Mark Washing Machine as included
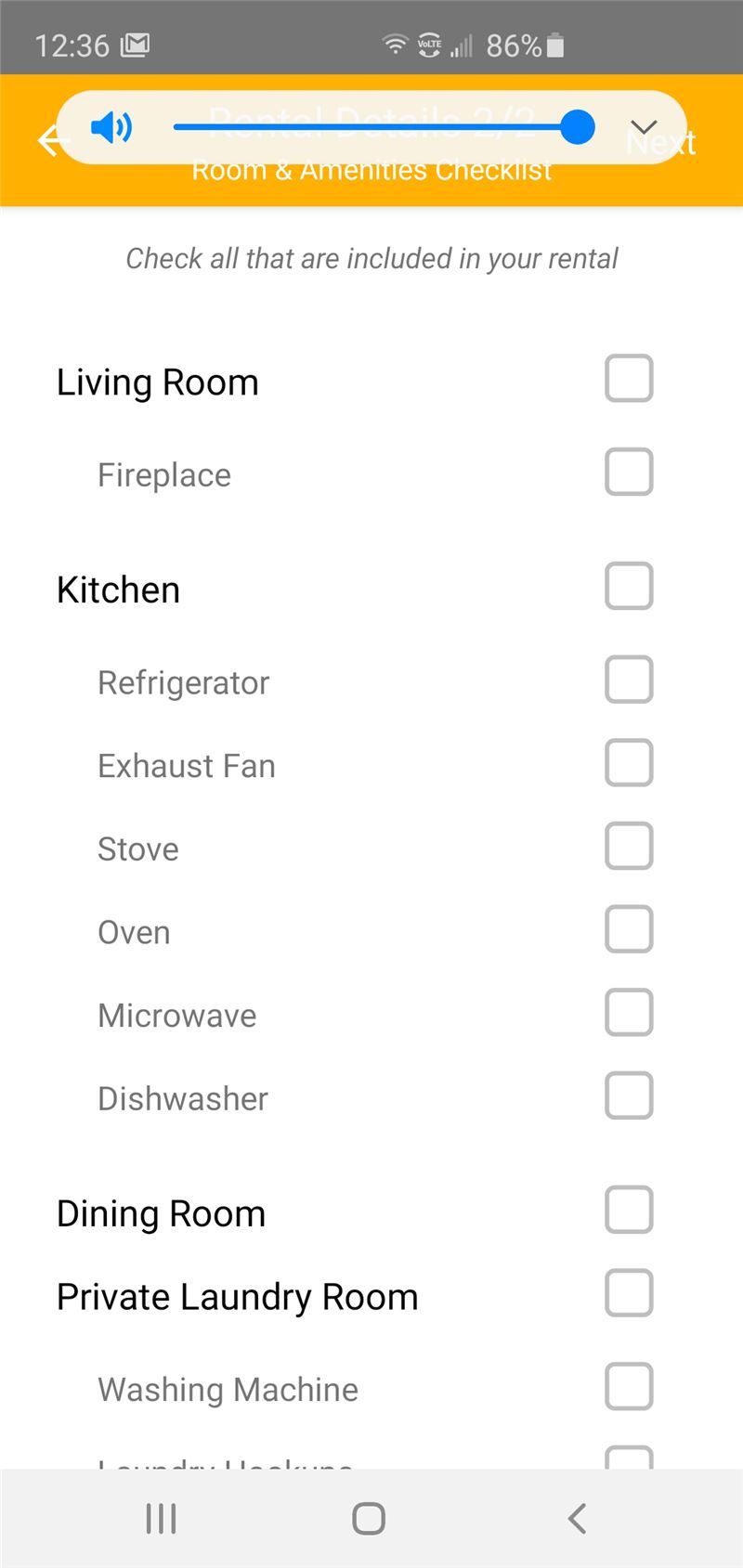Viewport: 743px width, 1568px height. point(629,1386)
